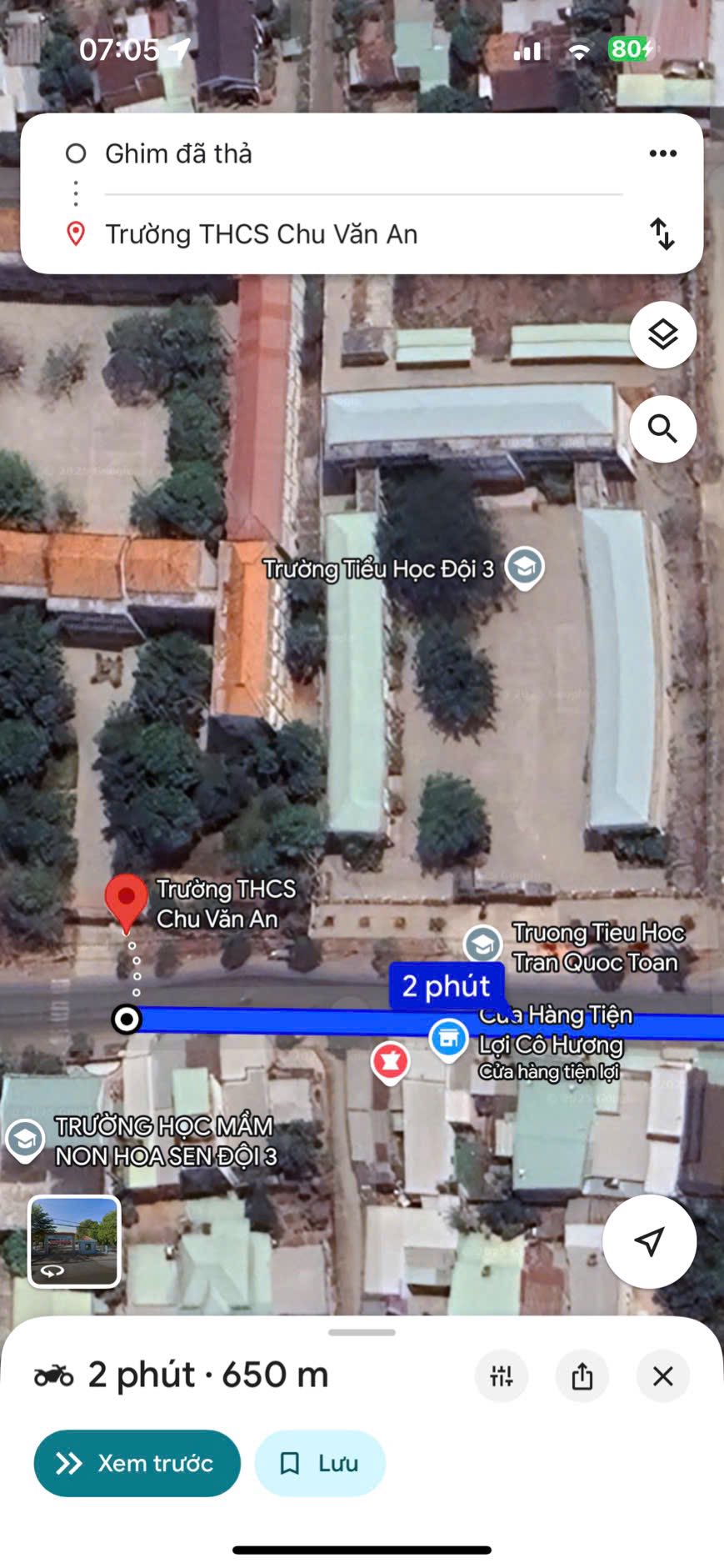The image size is (724, 1568).
Task: Tap the red destination pin
Action: pyautogui.click(x=126, y=900)
